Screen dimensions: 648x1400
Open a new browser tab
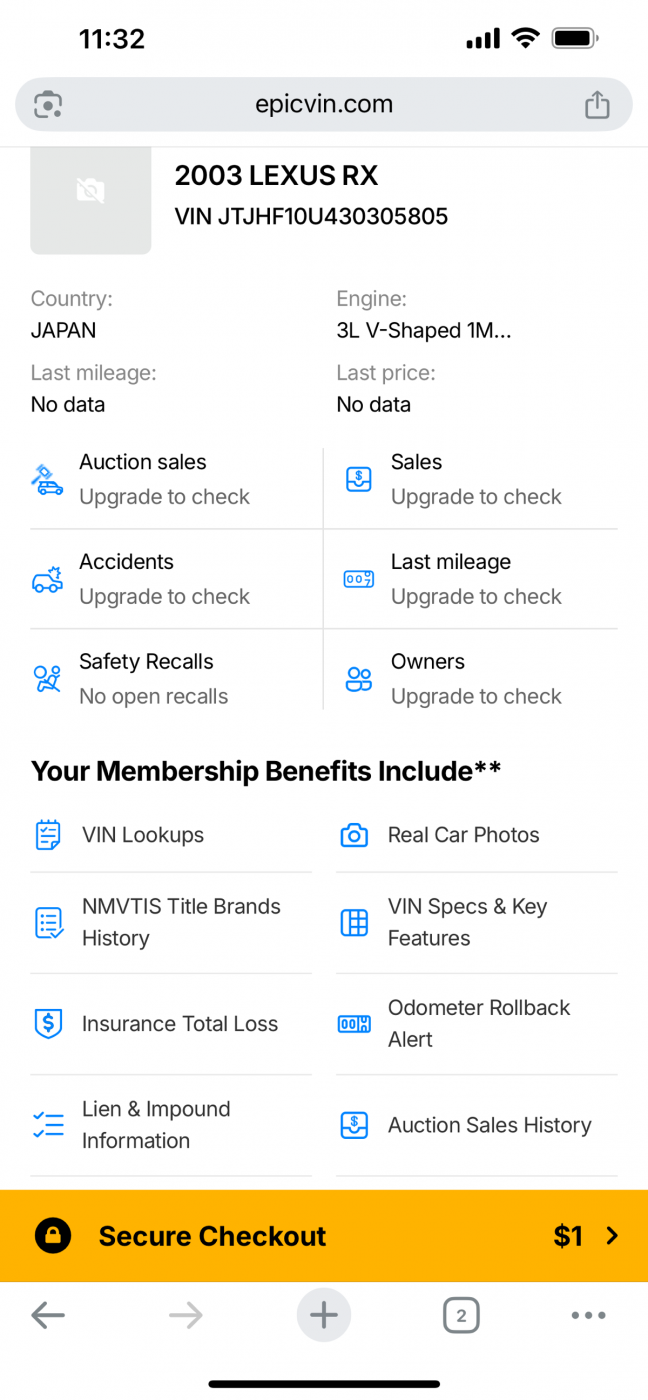point(324,1316)
